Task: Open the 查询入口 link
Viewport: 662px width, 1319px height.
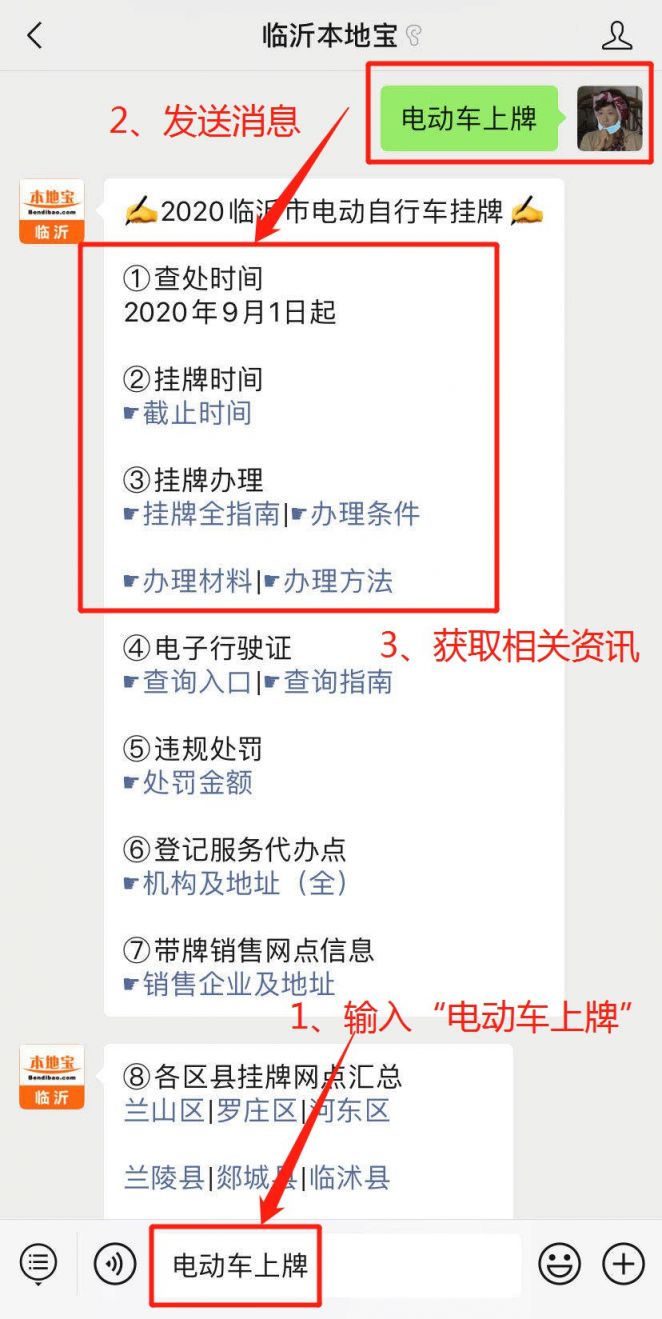Action: pyautogui.click(x=196, y=682)
